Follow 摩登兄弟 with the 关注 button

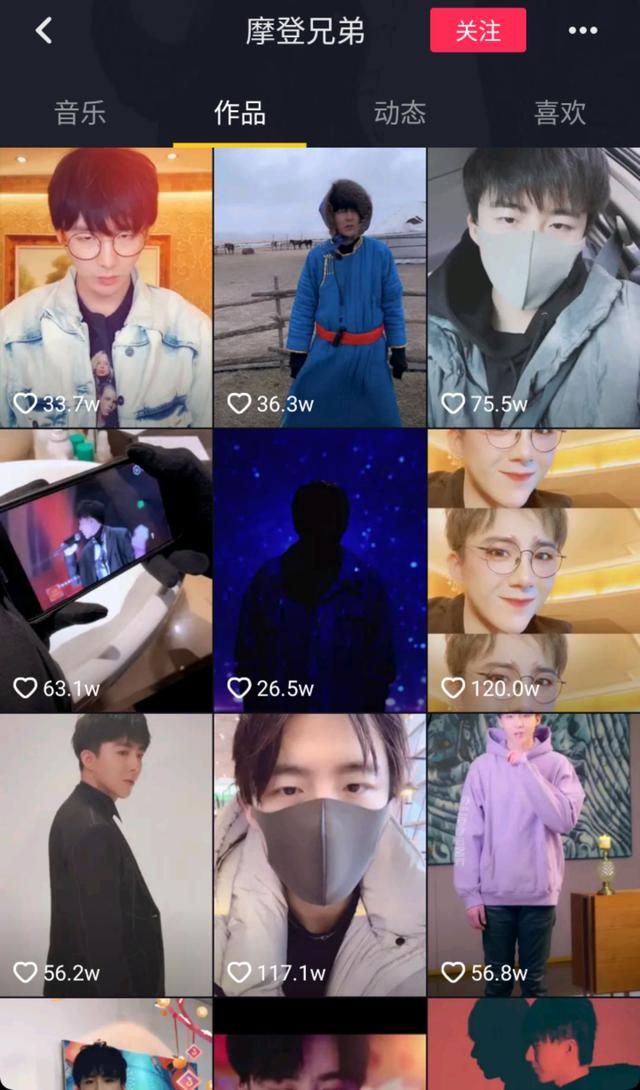478,31
